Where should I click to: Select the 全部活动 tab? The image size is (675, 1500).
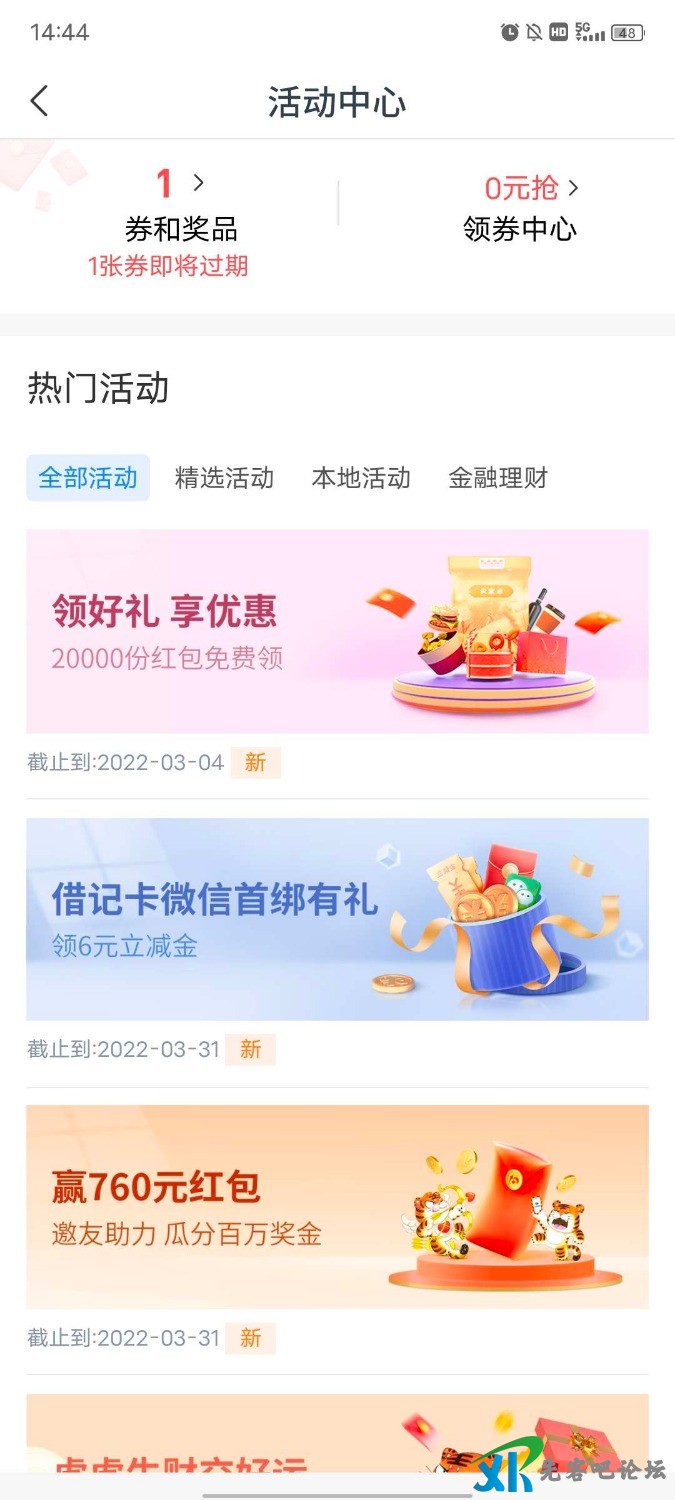pos(88,478)
